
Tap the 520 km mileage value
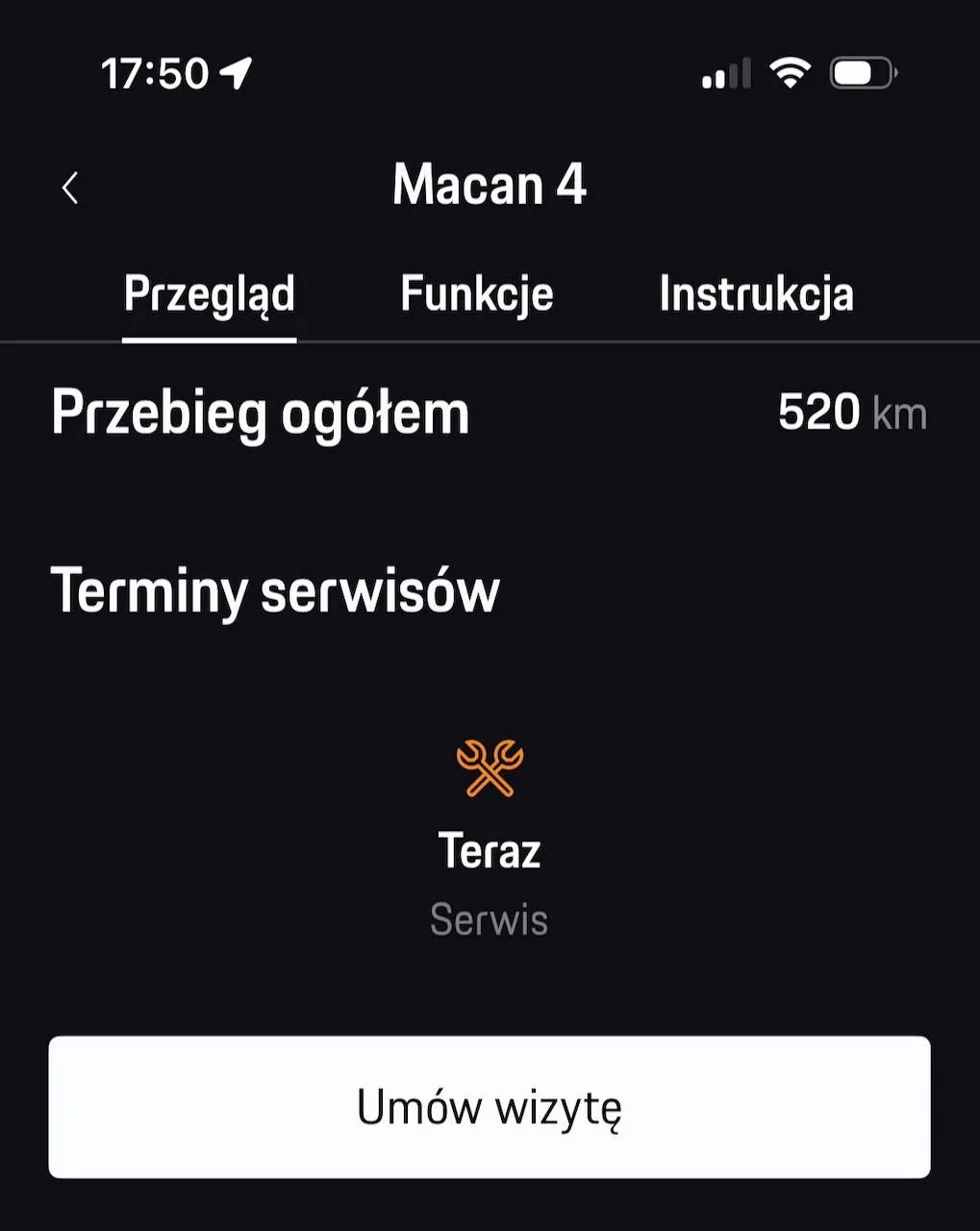(851, 412)
